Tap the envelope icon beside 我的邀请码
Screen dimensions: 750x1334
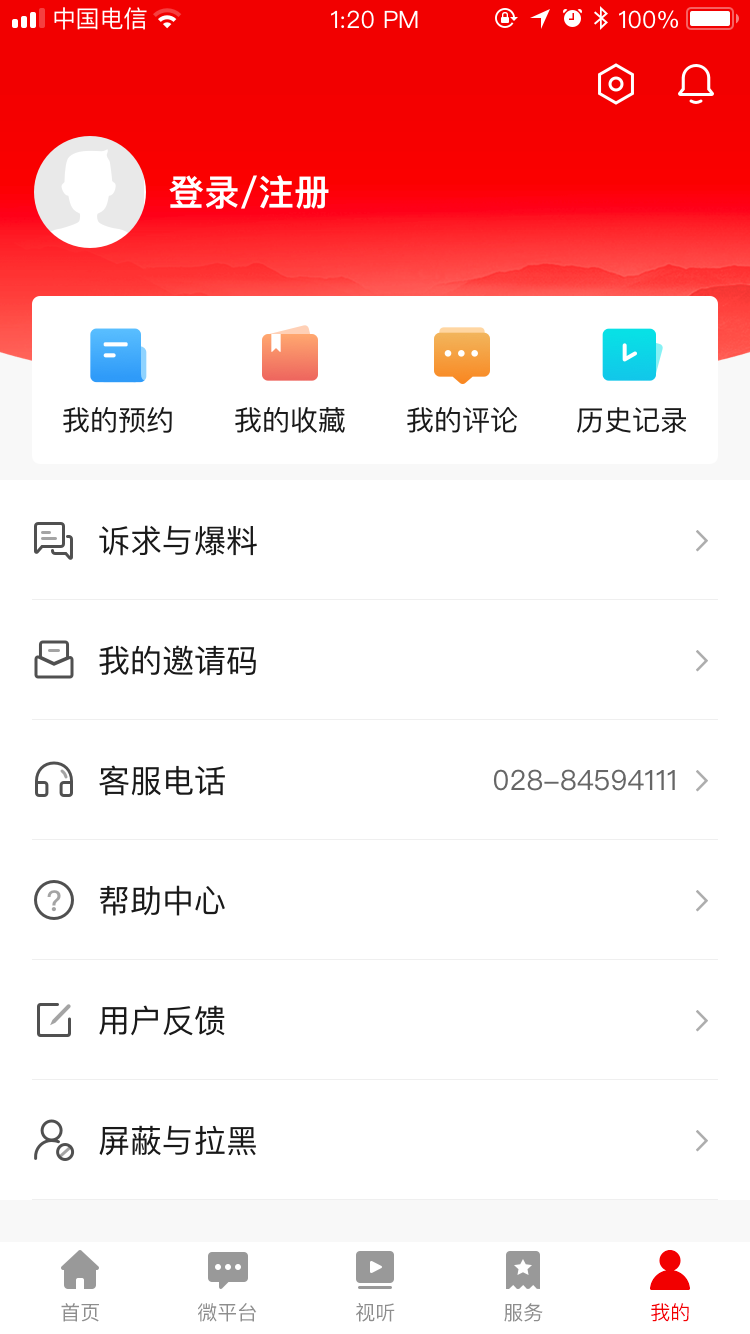click(x=53, y=661)
